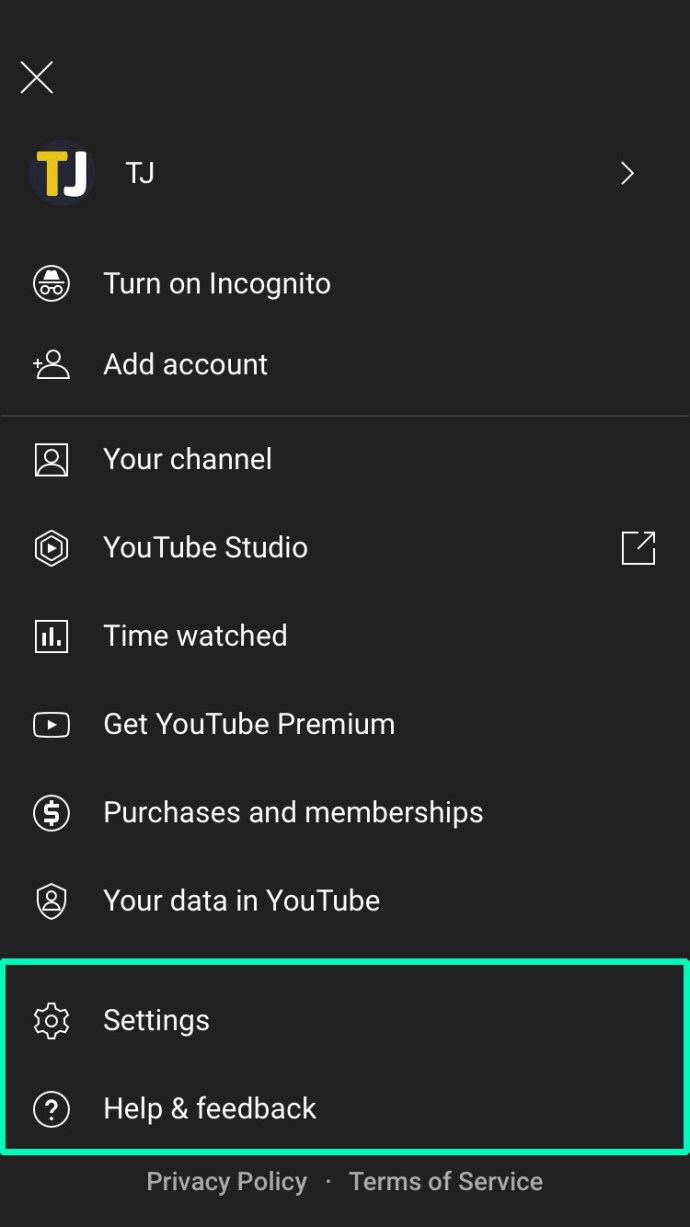The width and height of the screenshot is (690, 1227).
Task: Open the TJ account switcher
Action: pos(627,174)
